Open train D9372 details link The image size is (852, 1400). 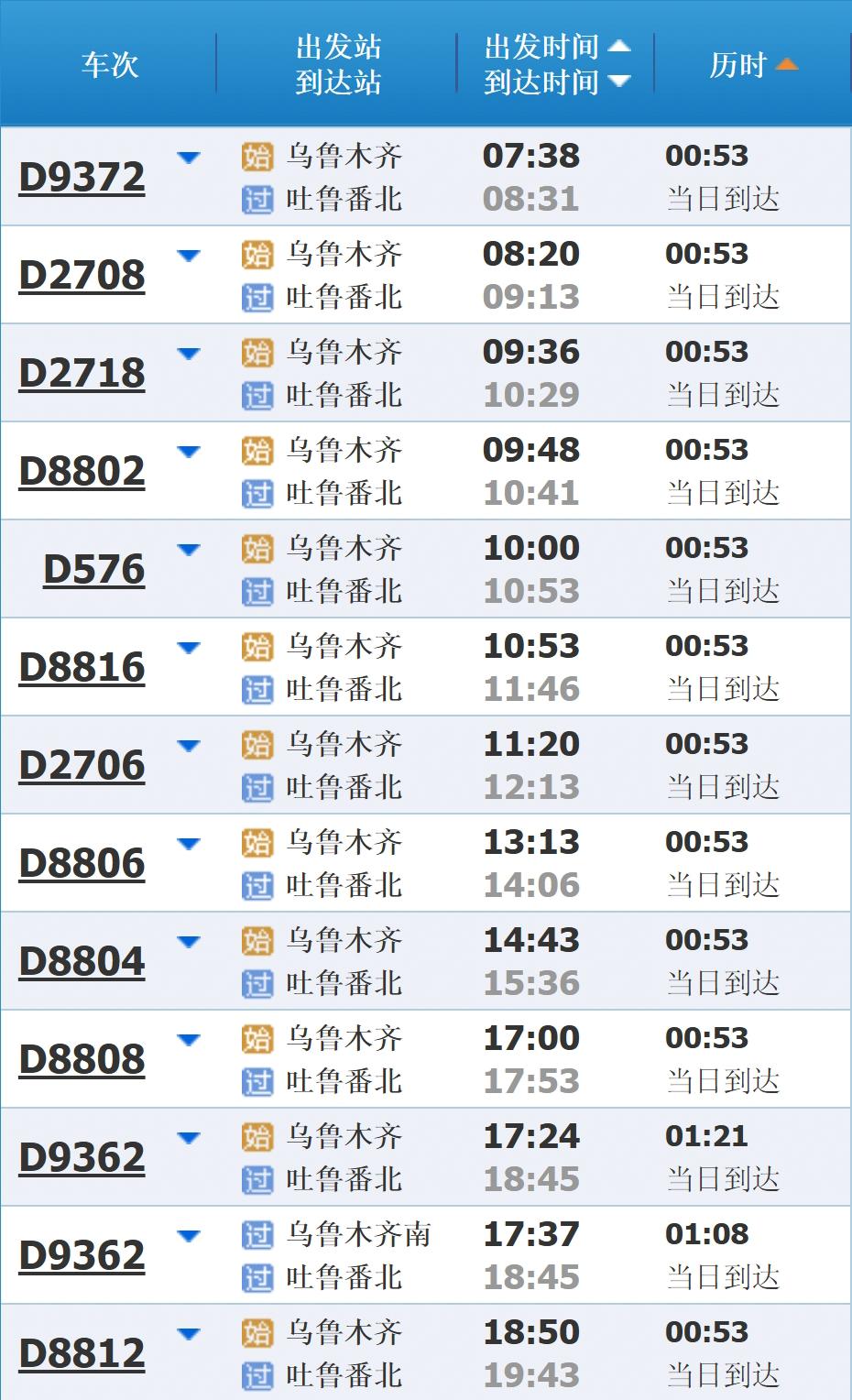click(82, 177)
